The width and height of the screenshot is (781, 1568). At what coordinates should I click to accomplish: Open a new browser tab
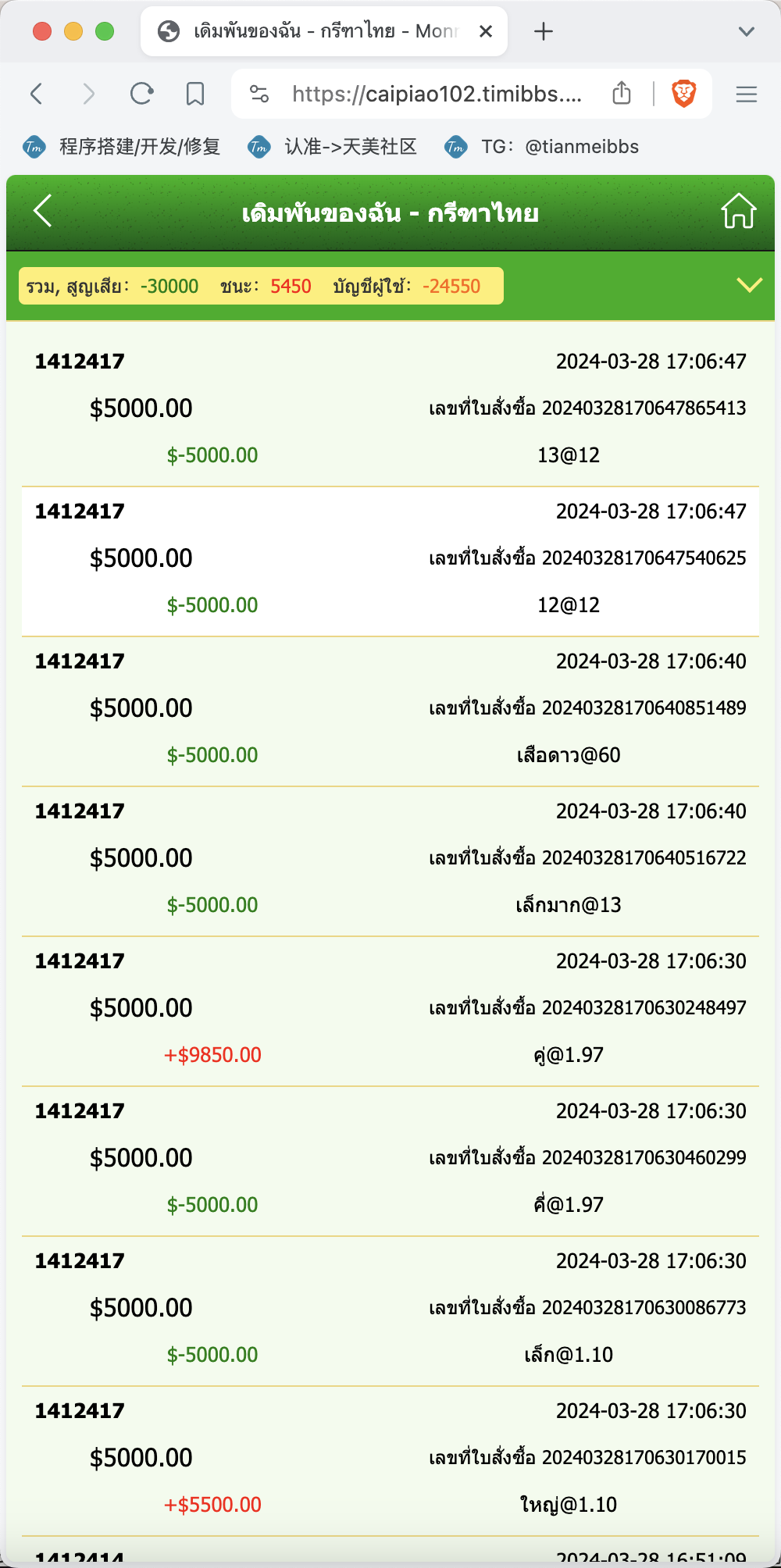click(544, 31)
